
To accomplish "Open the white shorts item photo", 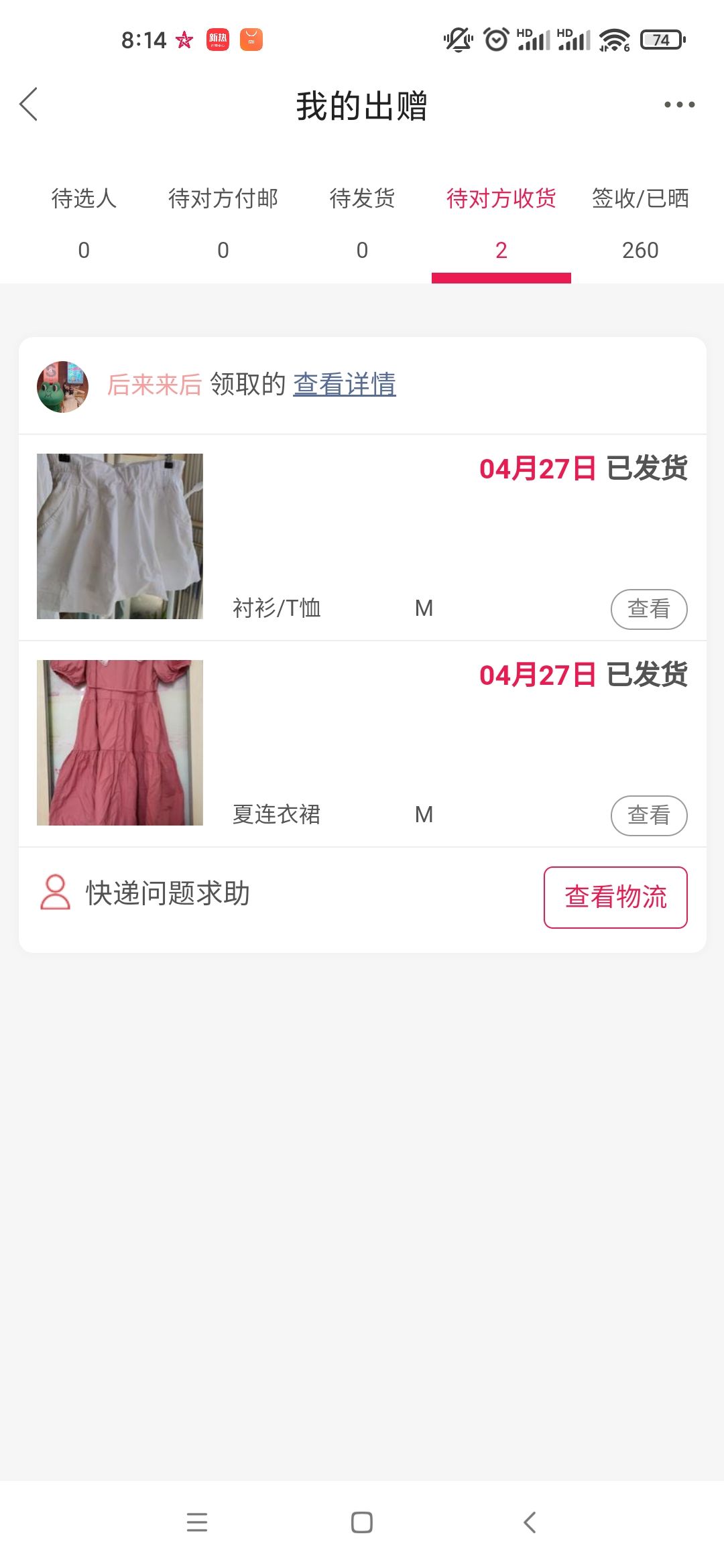I will (x=120, y=536).
